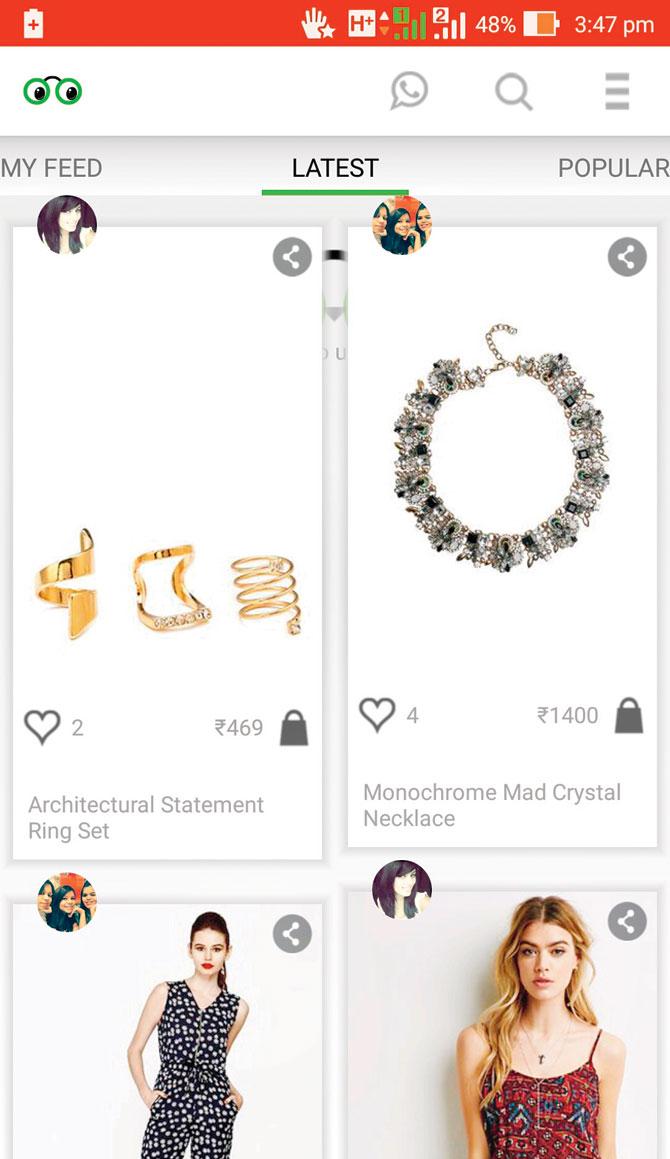Open the hamburger menu
This screenshot has width=670, height=1159.
tap(617, 92)
